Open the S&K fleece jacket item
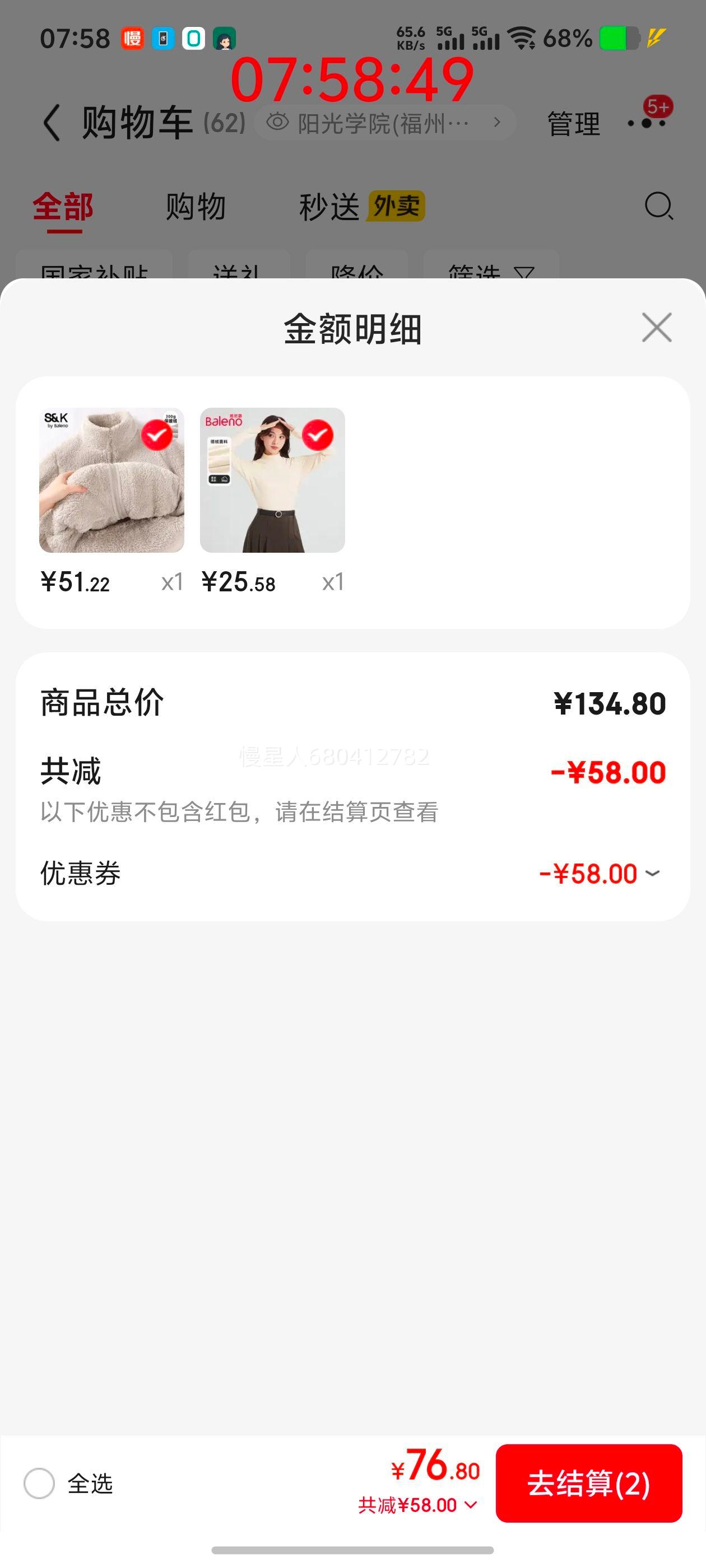The image size is (706, 1568). pos(112,480)
